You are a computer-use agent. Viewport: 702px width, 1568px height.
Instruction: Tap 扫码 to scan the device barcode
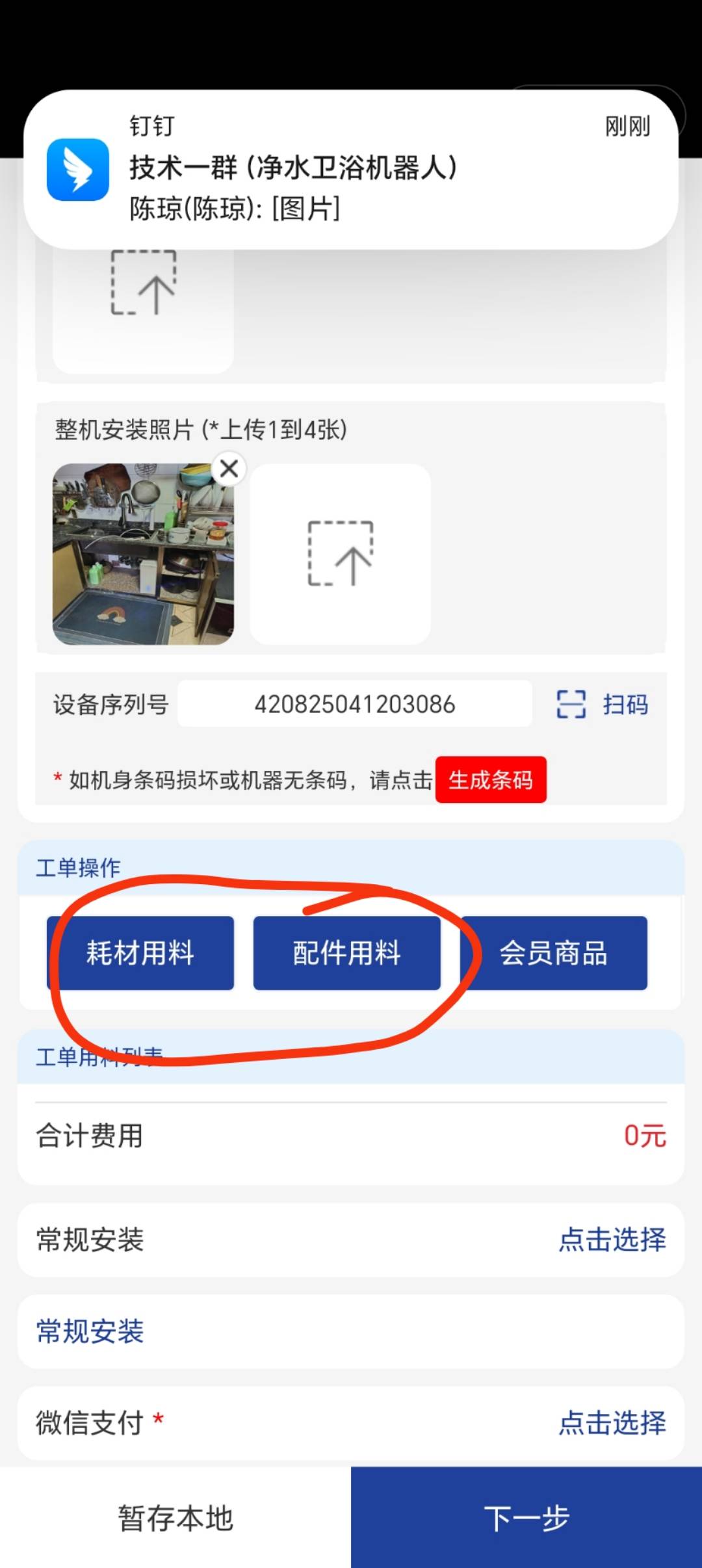tap(603, 704)
